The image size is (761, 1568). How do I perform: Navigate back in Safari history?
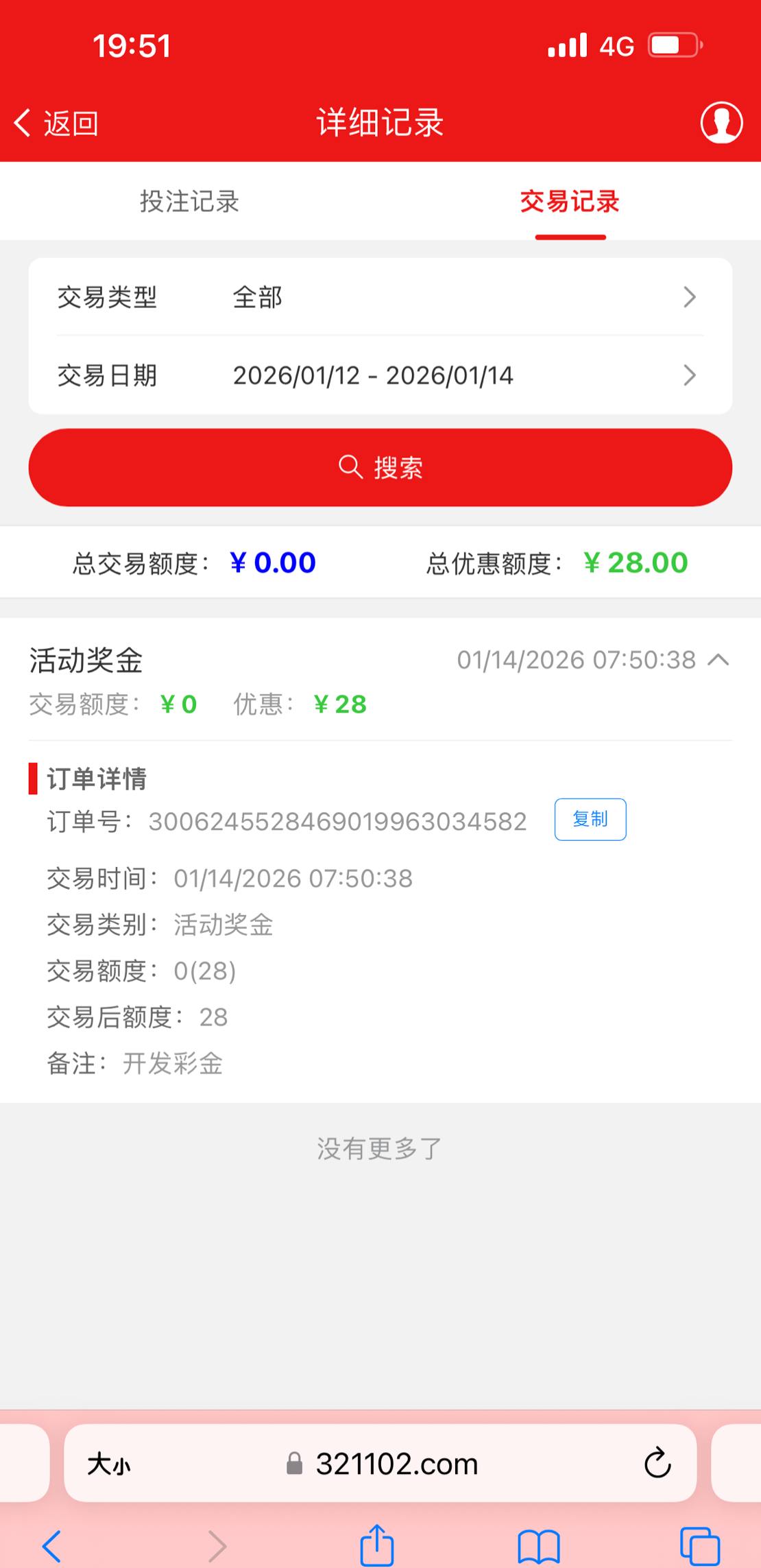(x=52, y=1546)
